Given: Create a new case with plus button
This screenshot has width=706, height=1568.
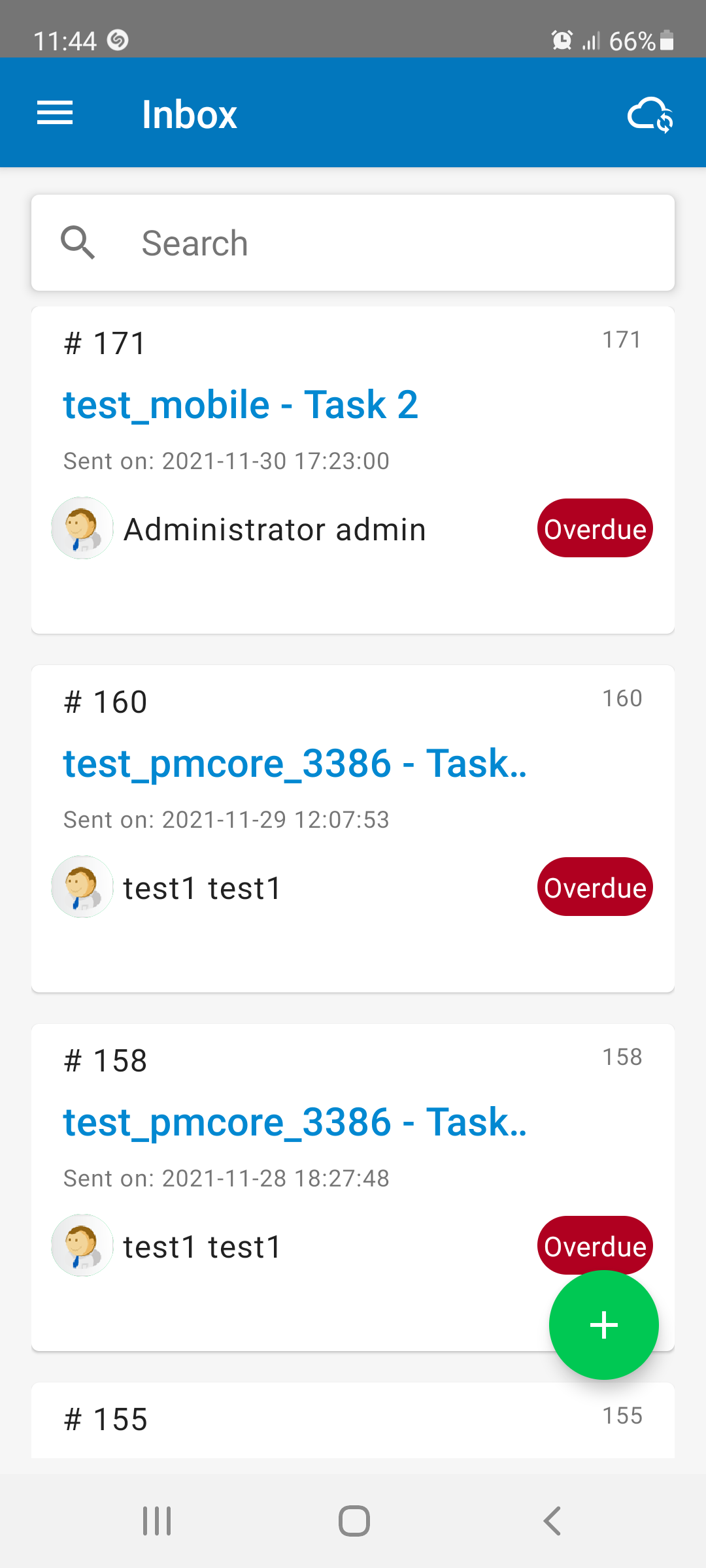Looking at the screenshot, I should click(x=603, y=1324).
